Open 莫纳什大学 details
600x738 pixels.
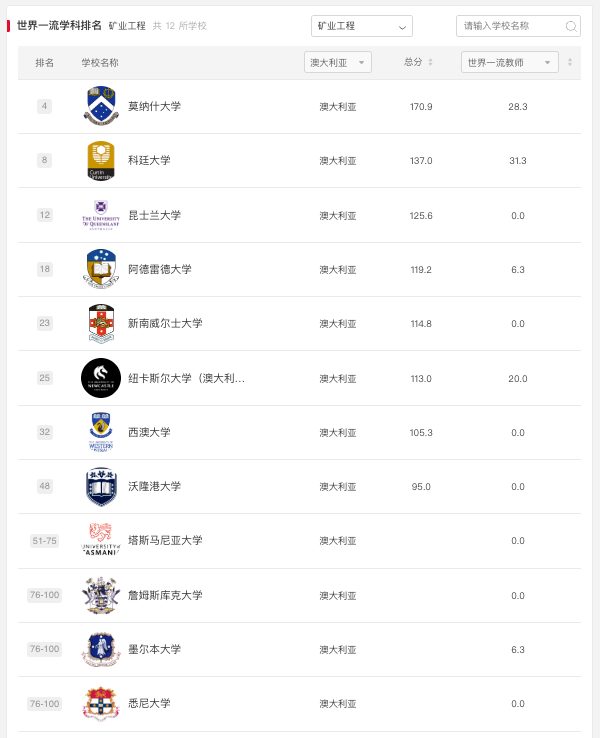(x=154, y=106)
